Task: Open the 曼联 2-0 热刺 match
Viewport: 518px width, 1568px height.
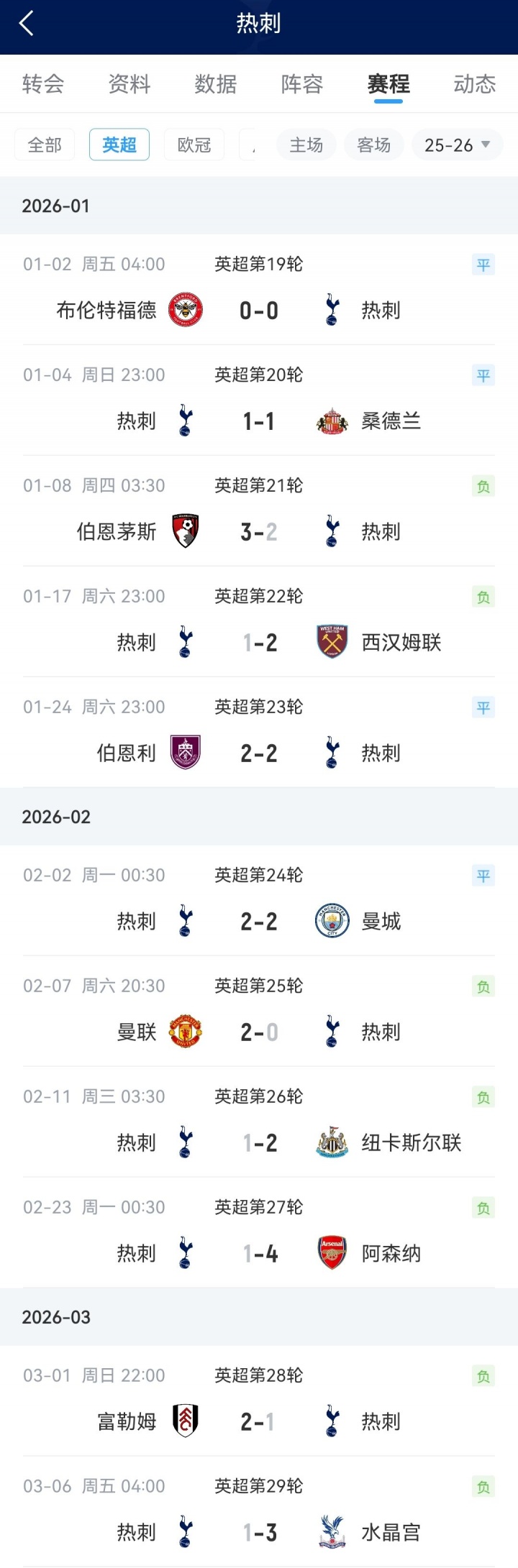Action: [259, 1032]
